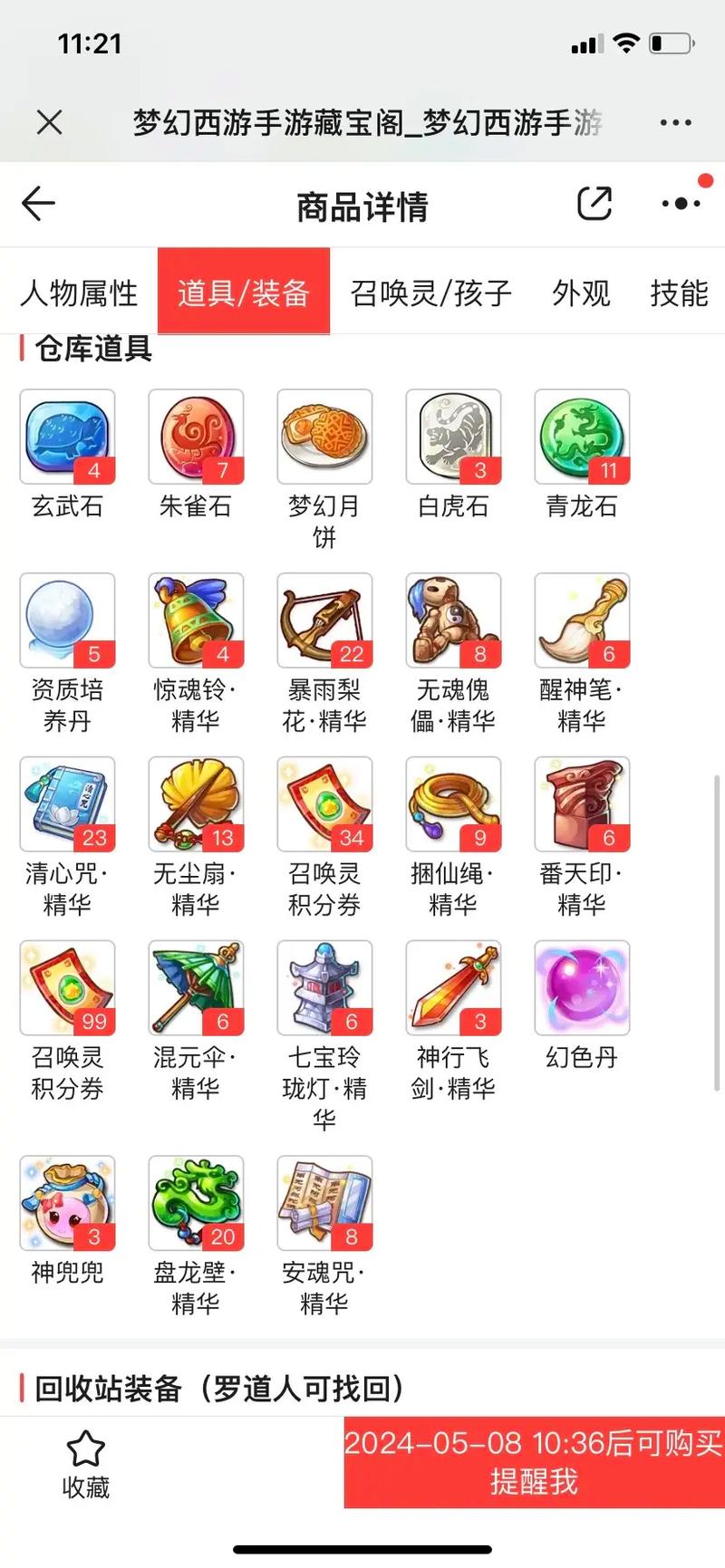Click the 盘龙壁·精华 green dragon icon
725x1568 pixels.
tap(196, 1201)
